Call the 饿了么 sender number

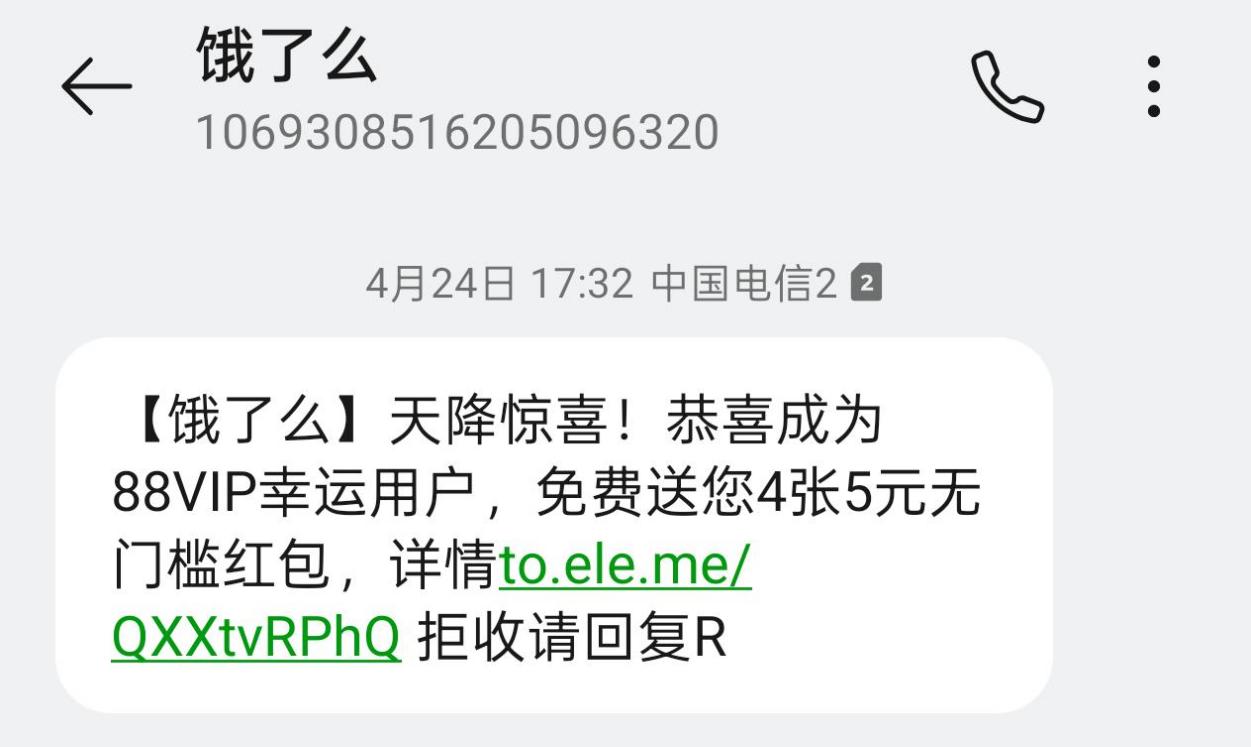tap(1006, 87)
